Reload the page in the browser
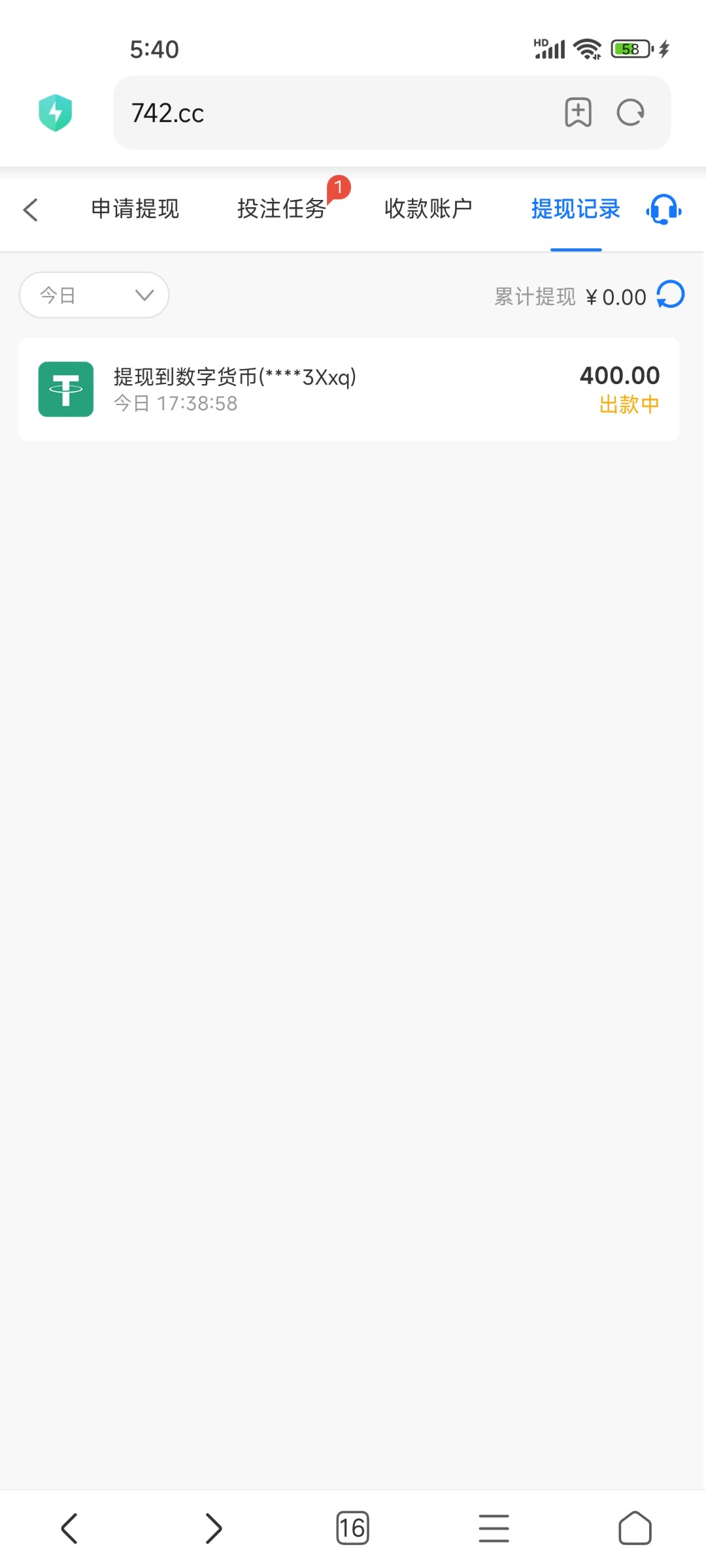706x1568 pixels. pyautogui.click(x=631, y=112)
